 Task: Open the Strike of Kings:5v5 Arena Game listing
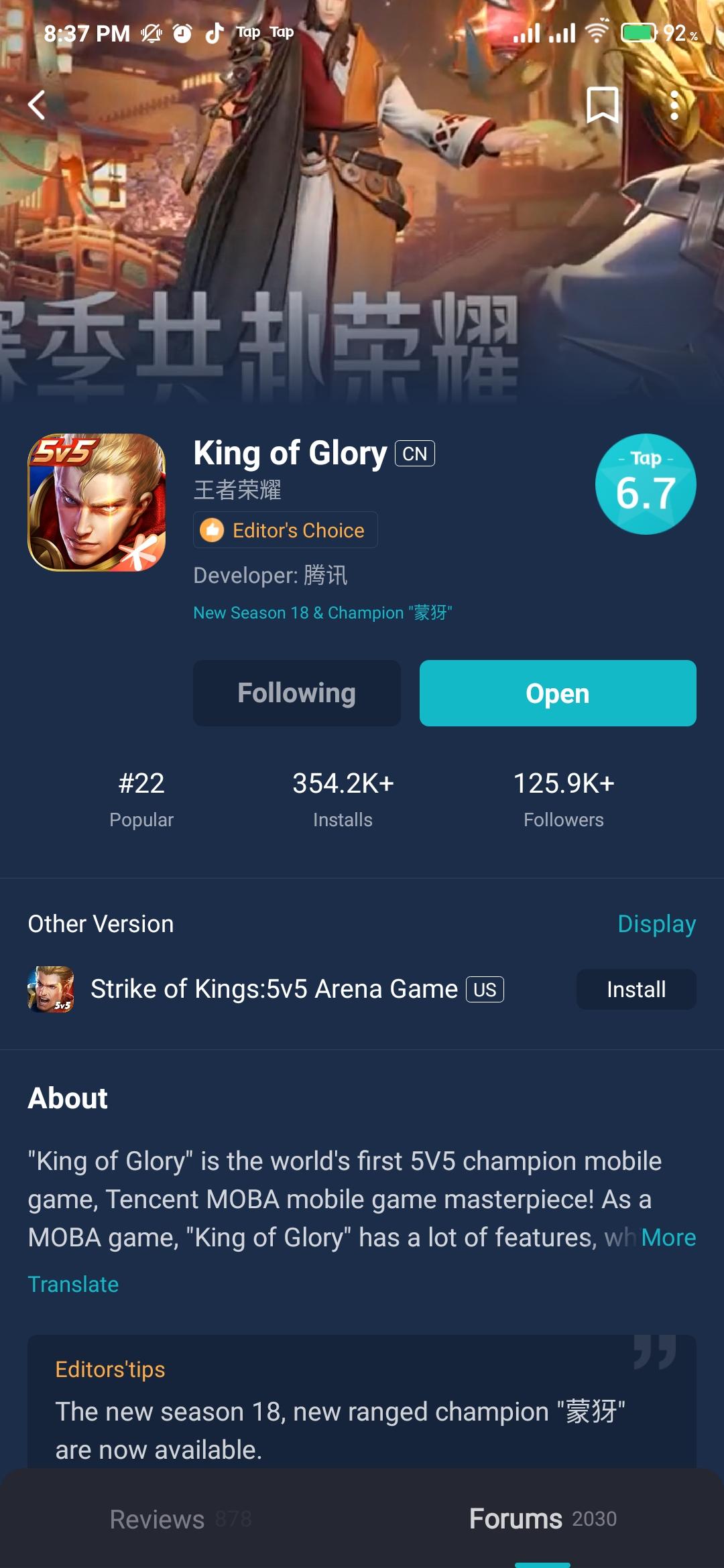click(274, 989)
